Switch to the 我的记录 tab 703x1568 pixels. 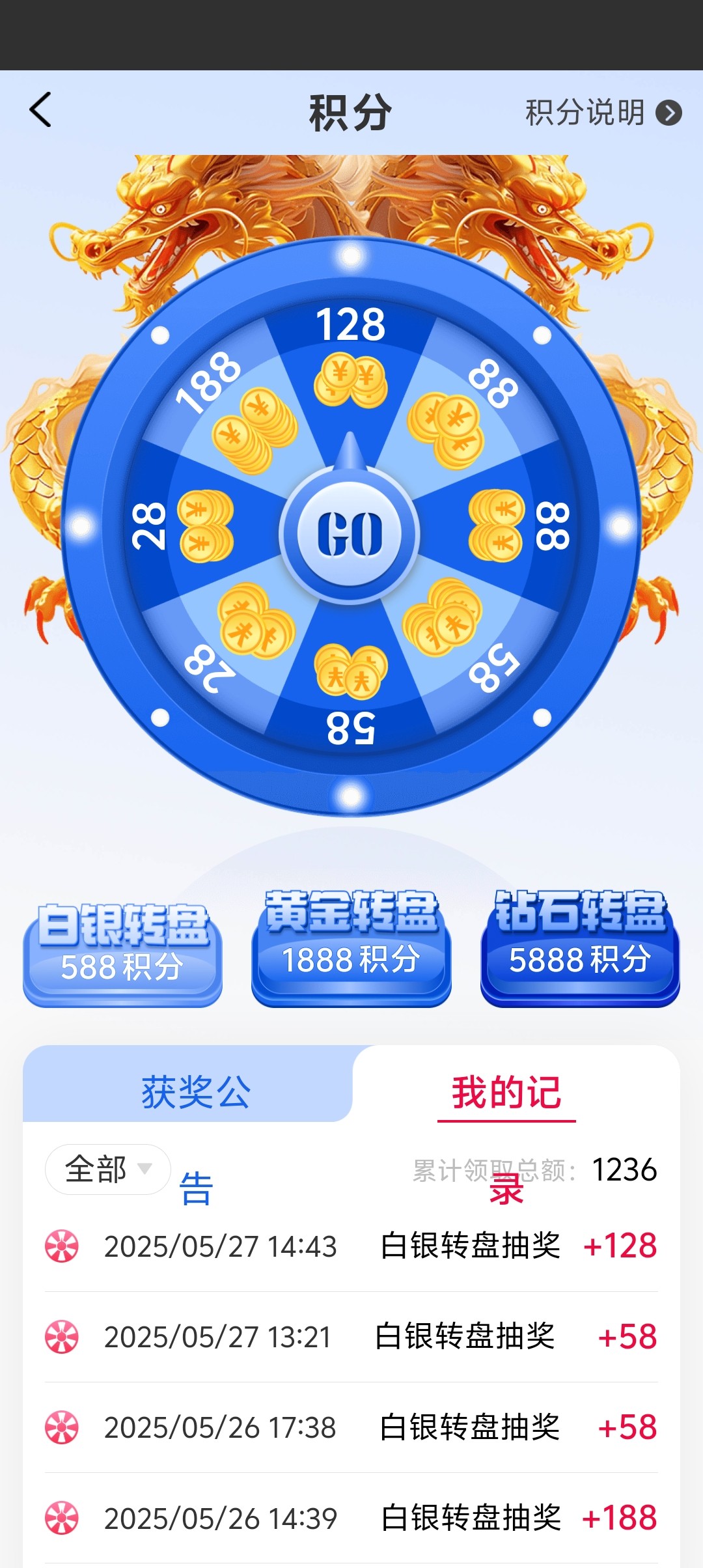pyautogui.click(x=506, y=1092)
